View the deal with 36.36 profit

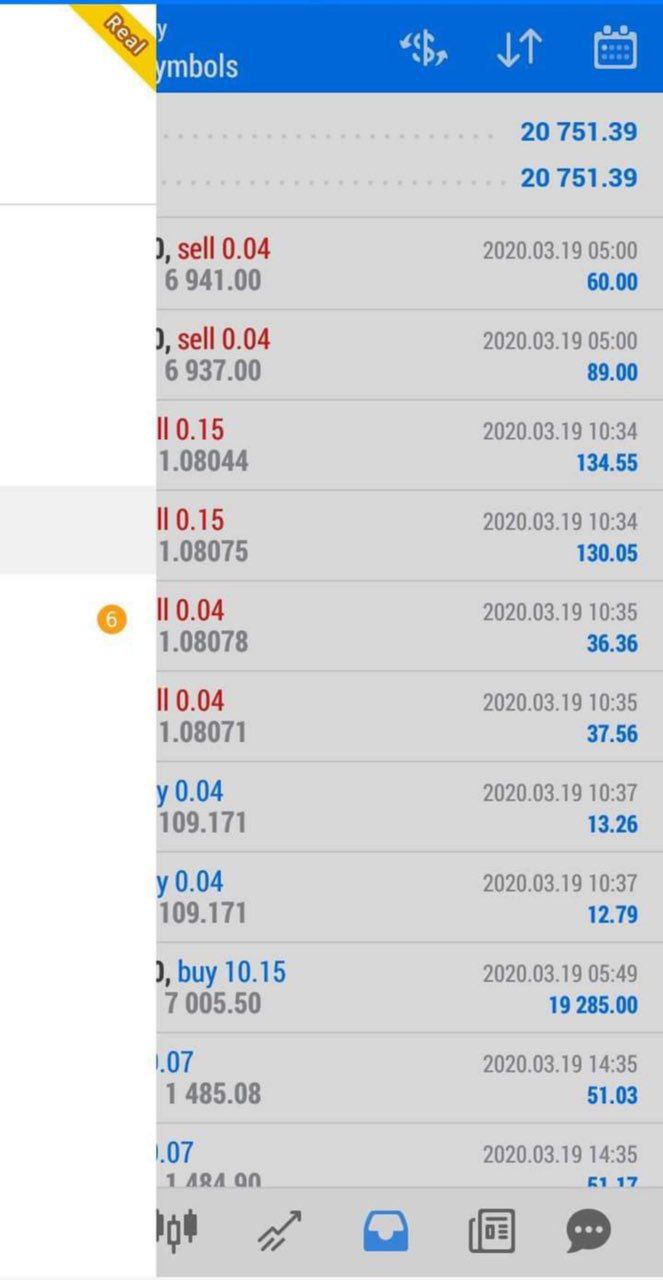tap(400, 626)
